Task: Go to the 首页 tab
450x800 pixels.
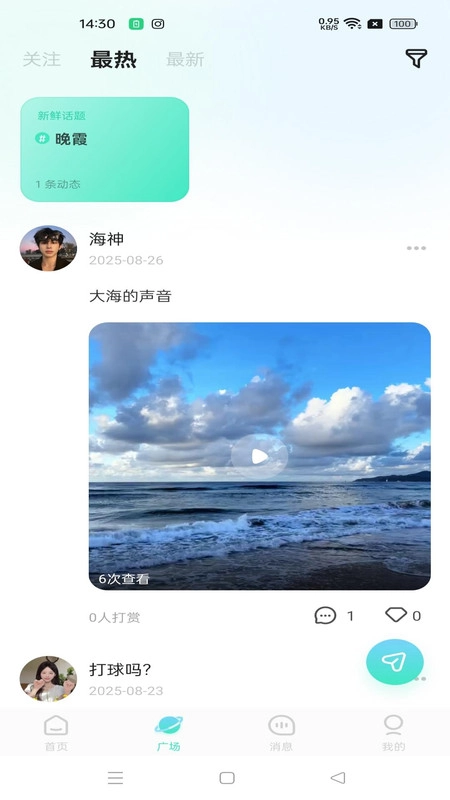Action: (x=56, y=733)
